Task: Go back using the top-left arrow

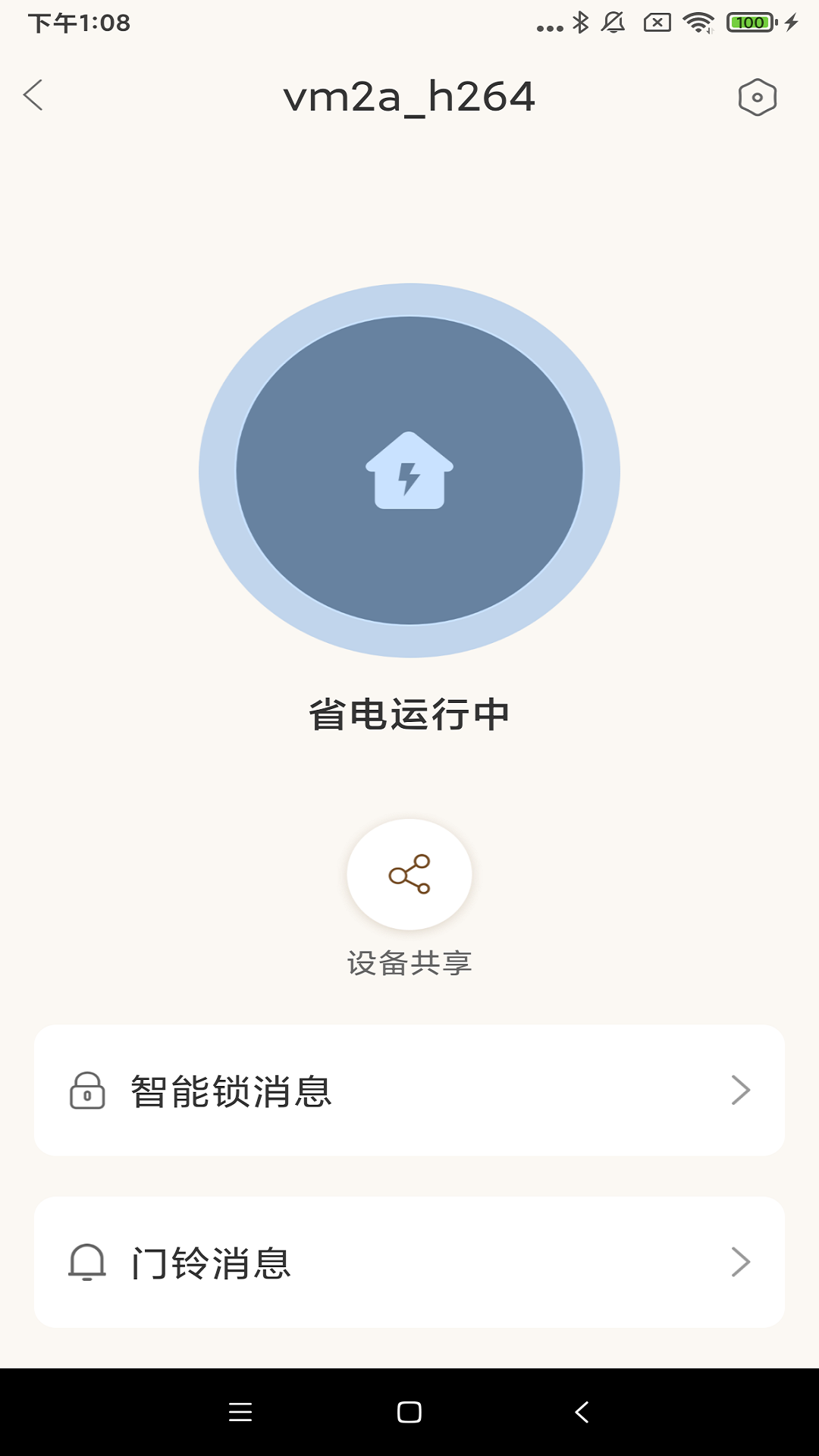Action: [x=33, y=96]
